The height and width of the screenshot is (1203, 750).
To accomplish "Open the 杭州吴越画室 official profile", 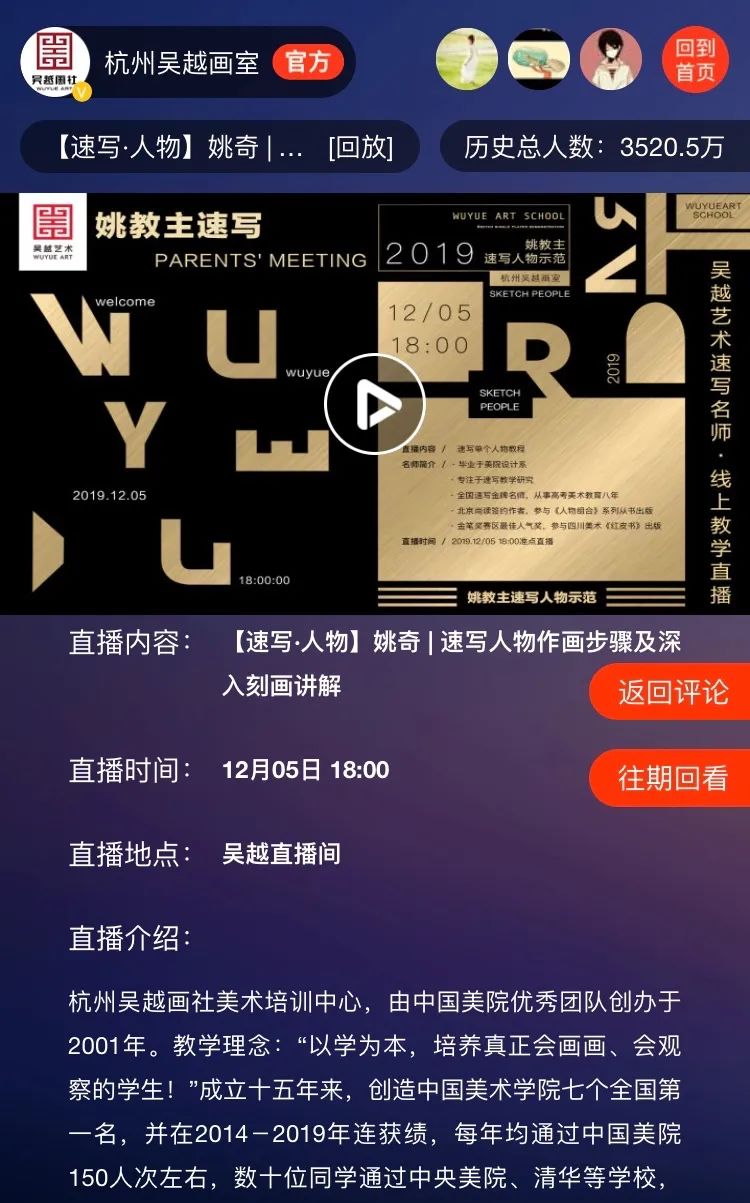I will [x=181, y=63].
